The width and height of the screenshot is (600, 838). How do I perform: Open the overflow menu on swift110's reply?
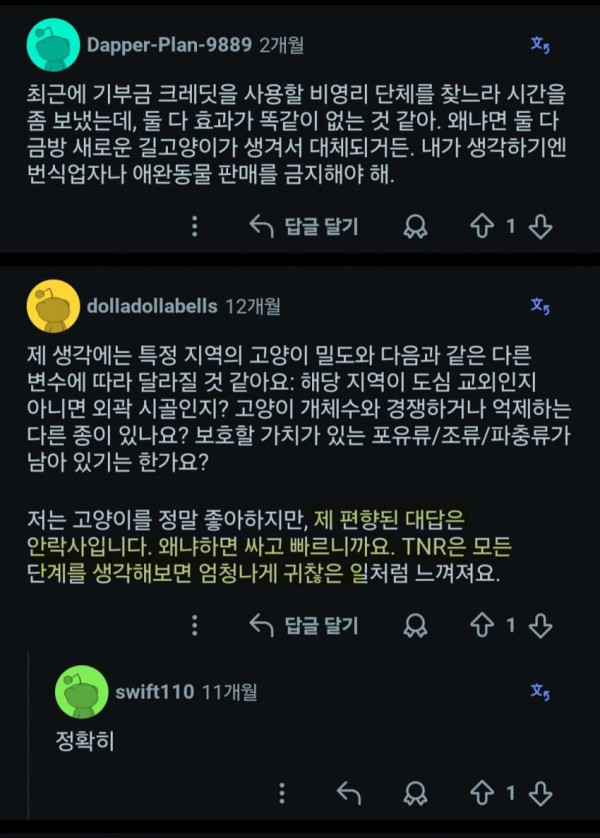coord(282,793)
